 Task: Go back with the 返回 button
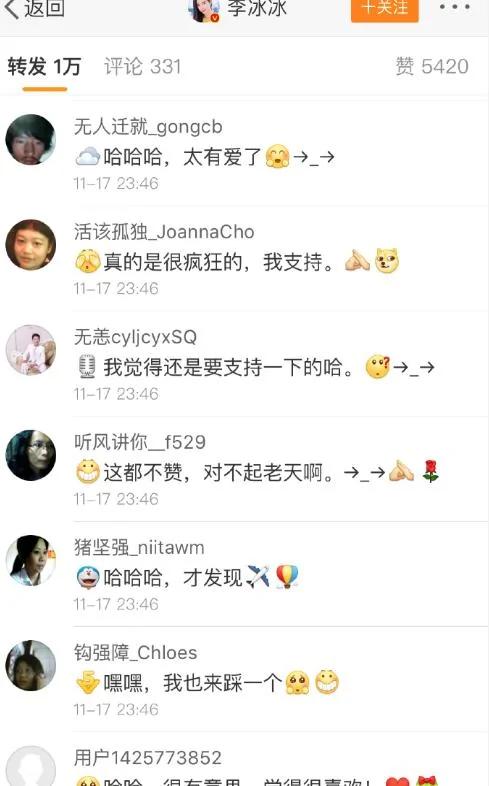click(x=34, y=8)
